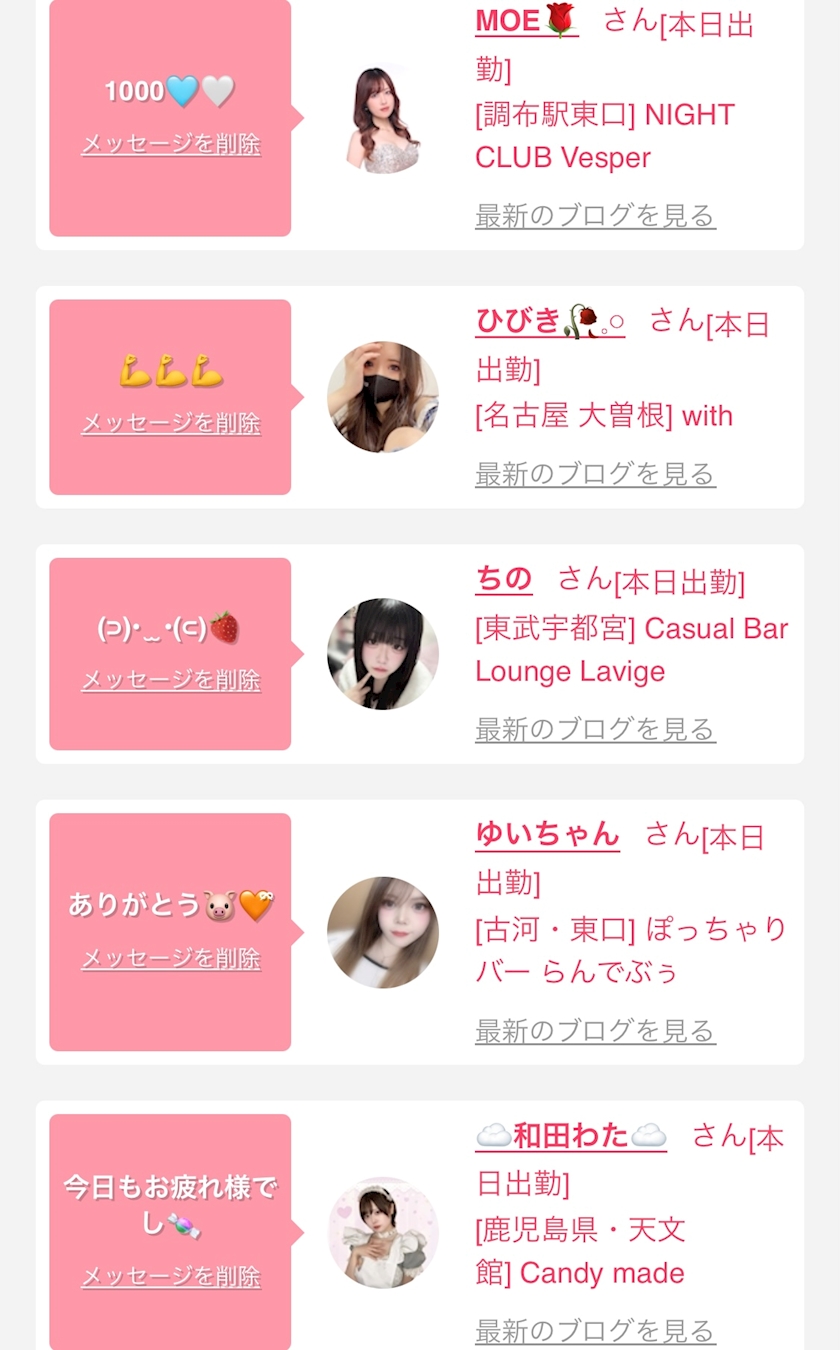
Task: Delete the strawberry kaomoji message to ちの
Action: (171, 681)
